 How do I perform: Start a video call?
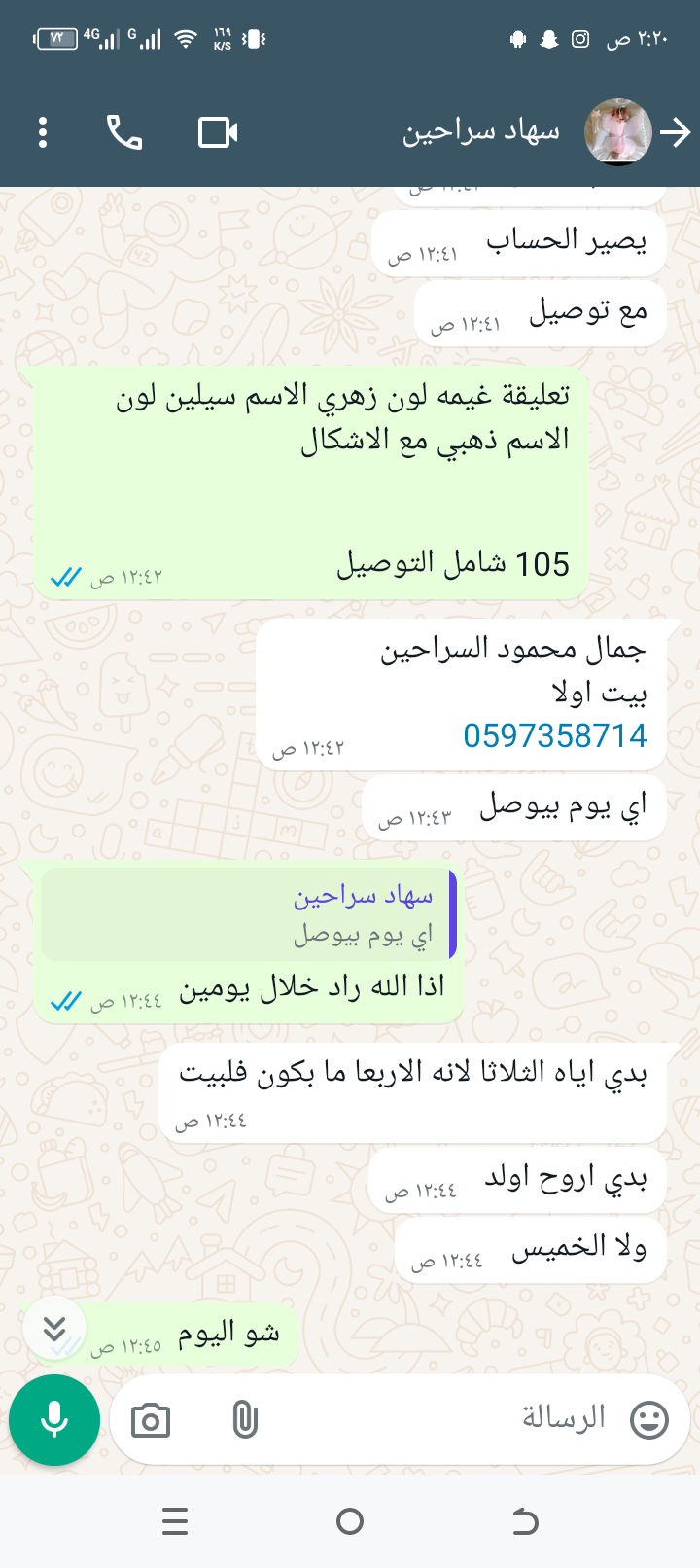[218, 132]
